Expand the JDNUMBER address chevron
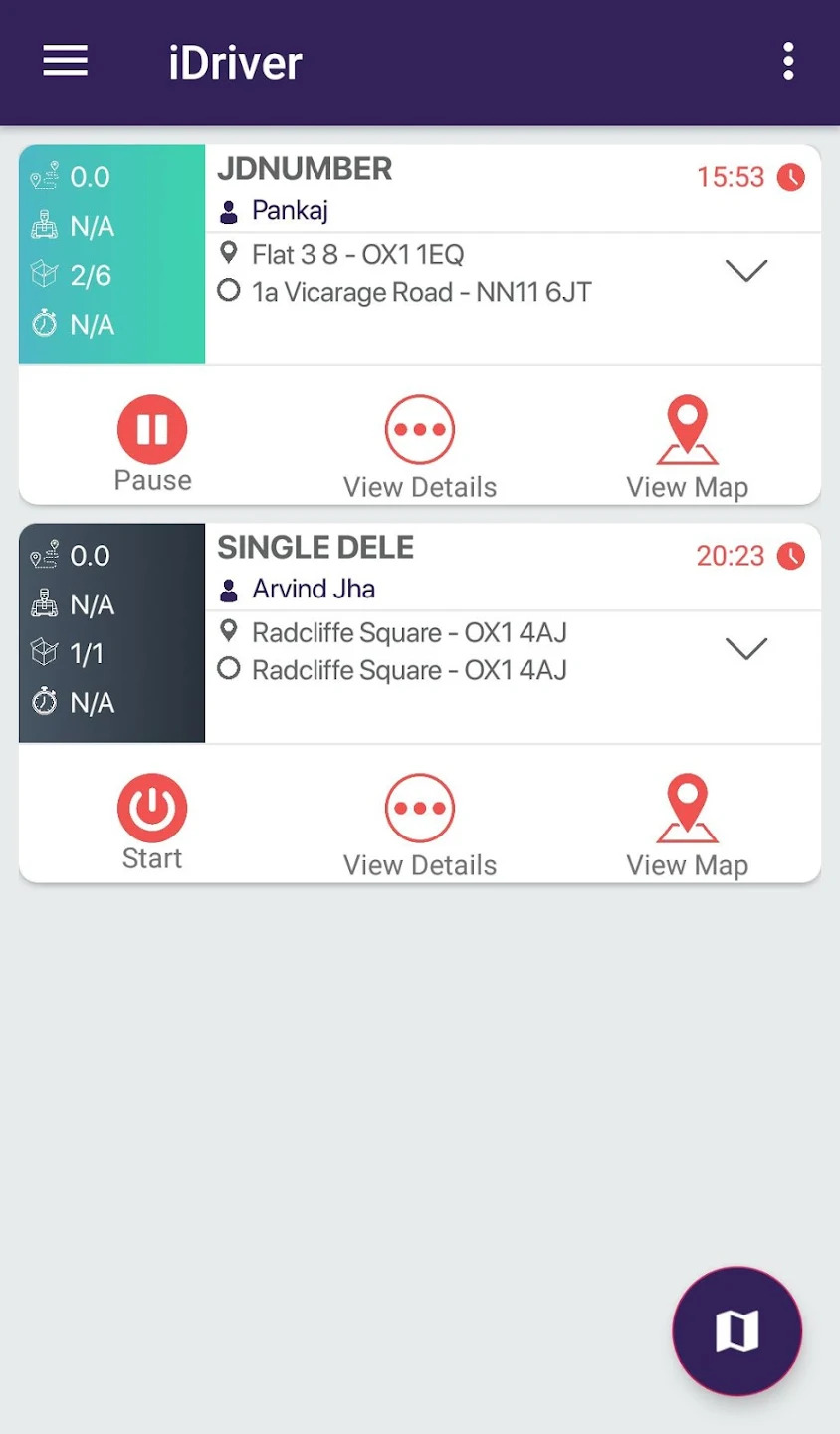 click(x=746, y=271)
